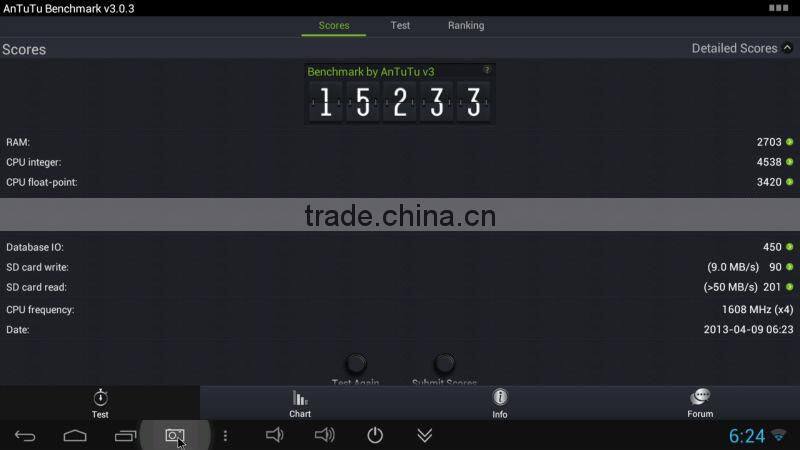Raise the volume with the louder speaker icon
Screen dimensions: 800x450
pyautogui.click(x=325, y=435)
